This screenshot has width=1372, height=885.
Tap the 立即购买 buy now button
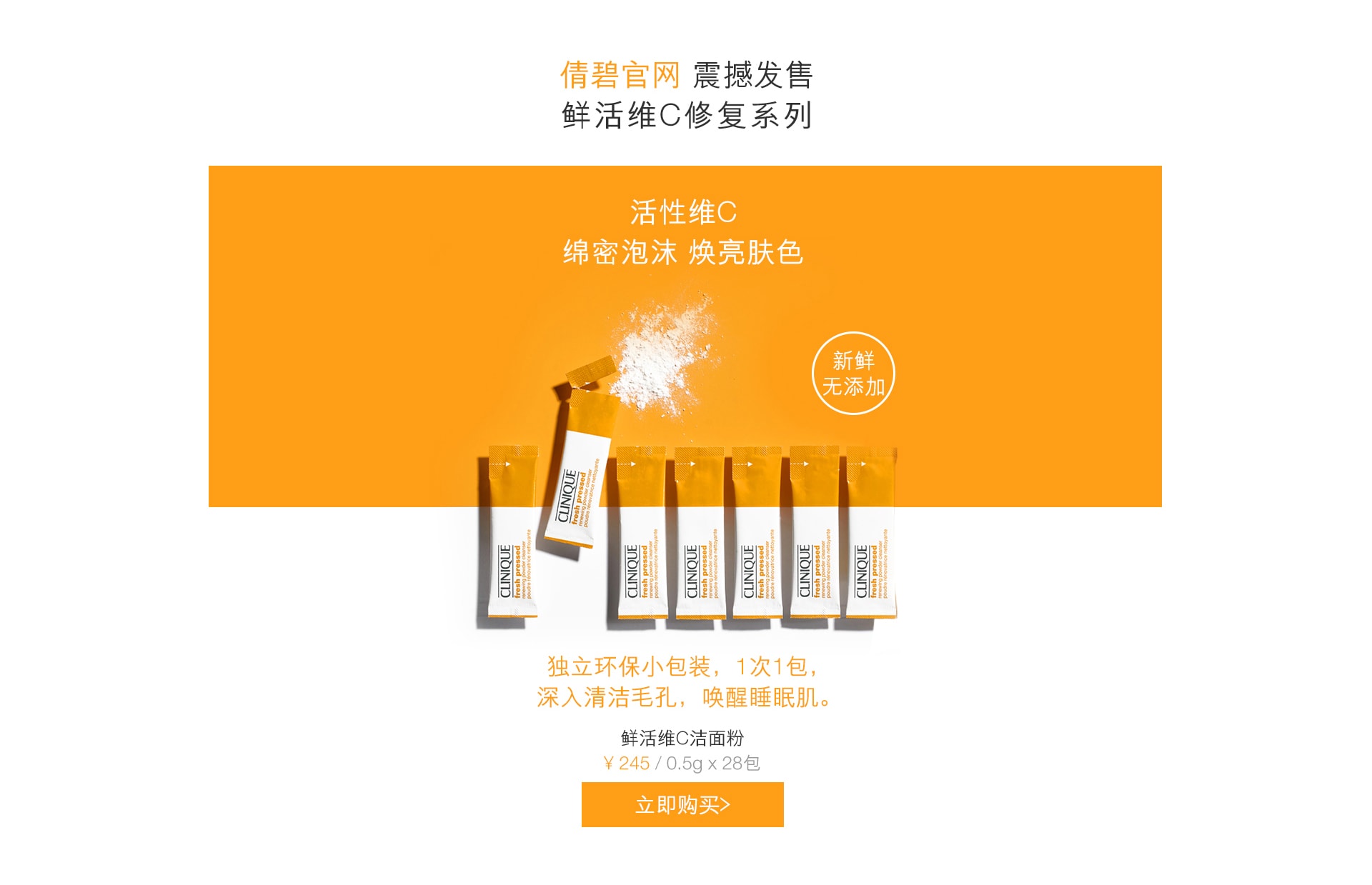pyautogui.click(x=682, y=804)
